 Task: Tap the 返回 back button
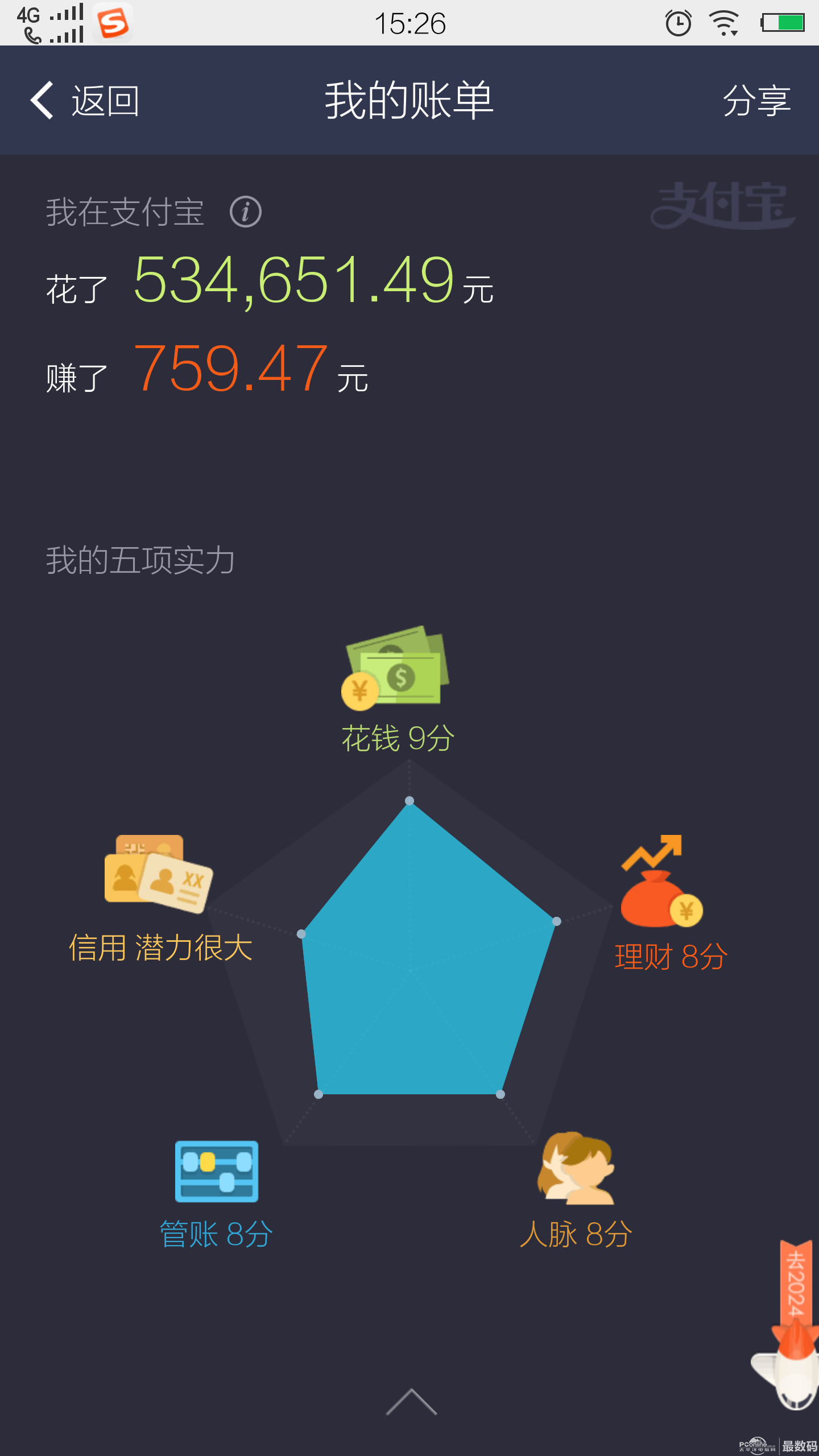click(x=85, y=101)
